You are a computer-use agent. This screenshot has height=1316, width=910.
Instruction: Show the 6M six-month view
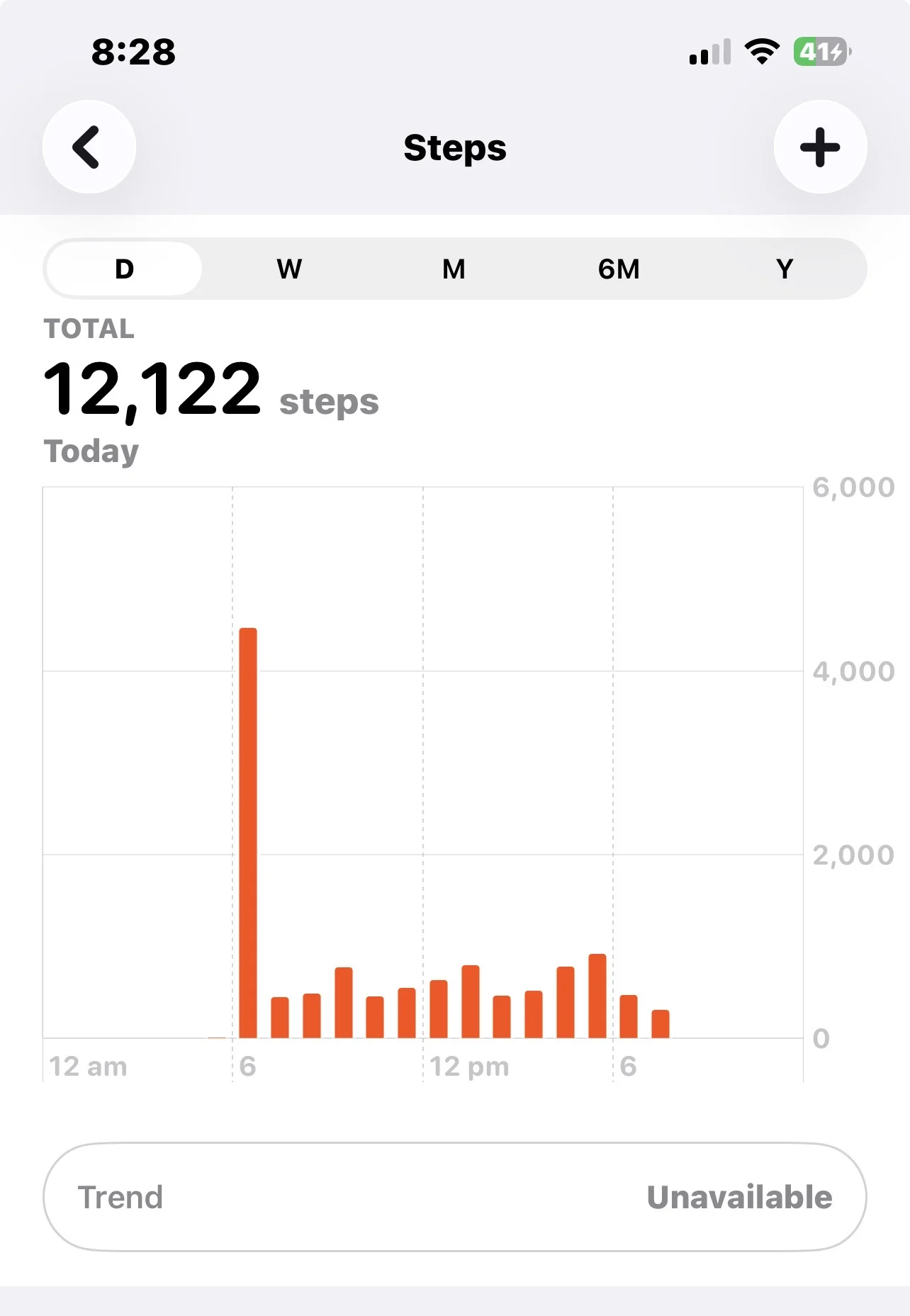click(x=619, y=269)
